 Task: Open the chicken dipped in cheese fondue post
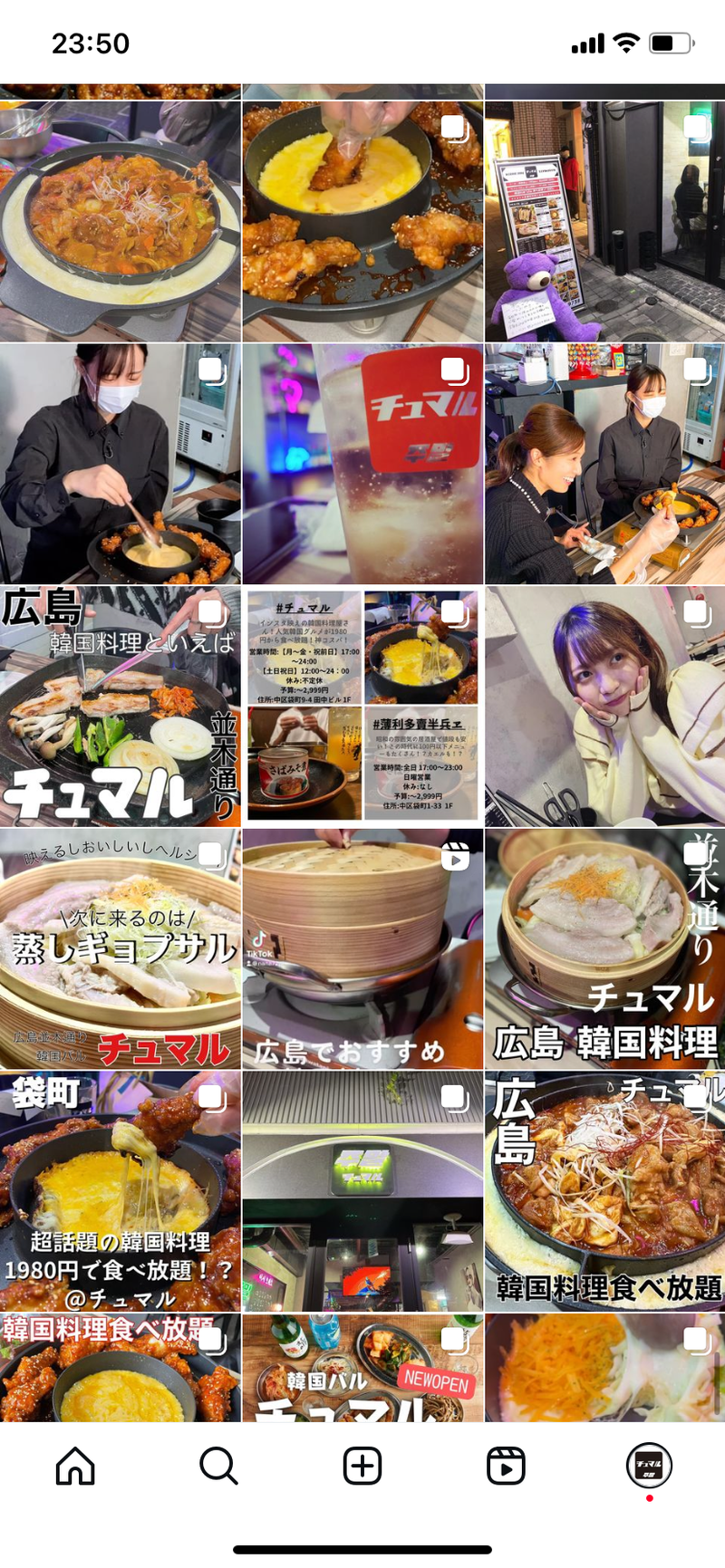click(x=362, y=220)
